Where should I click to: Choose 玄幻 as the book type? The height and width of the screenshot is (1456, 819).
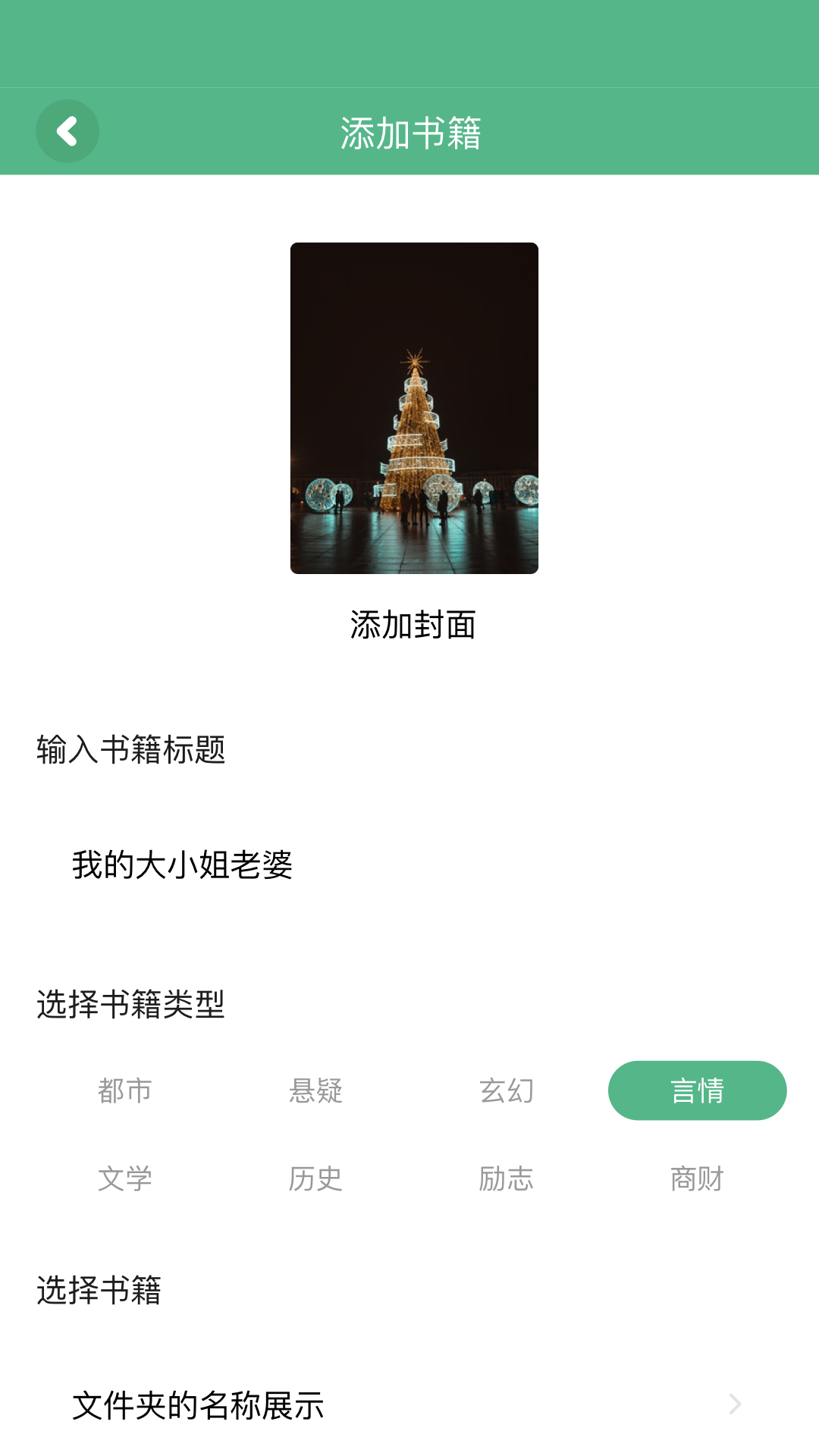pos(506,1091)
